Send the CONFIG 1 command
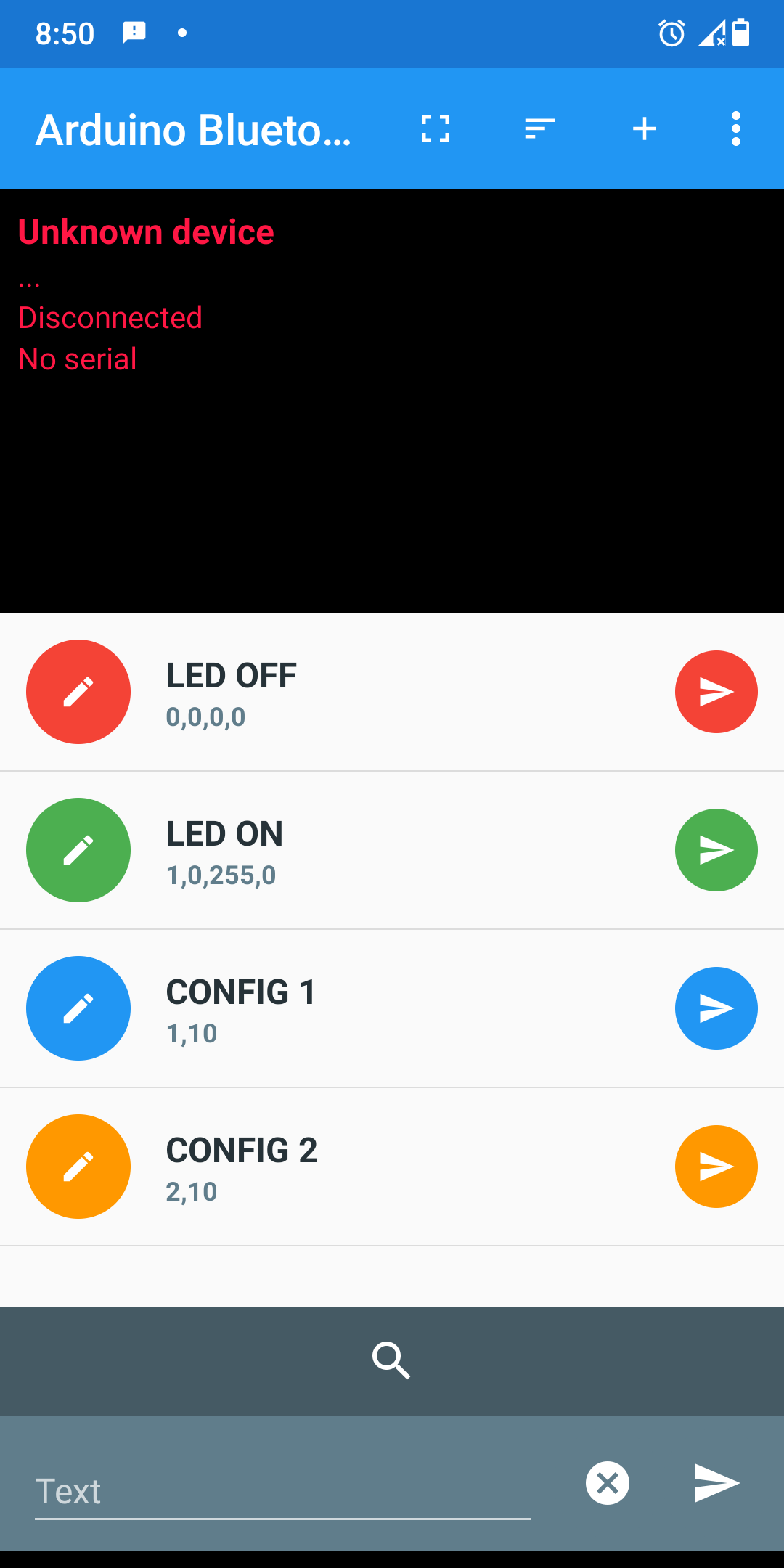Image resolution: width=784 pixels, height=1568 pixels. point(716,1008)
